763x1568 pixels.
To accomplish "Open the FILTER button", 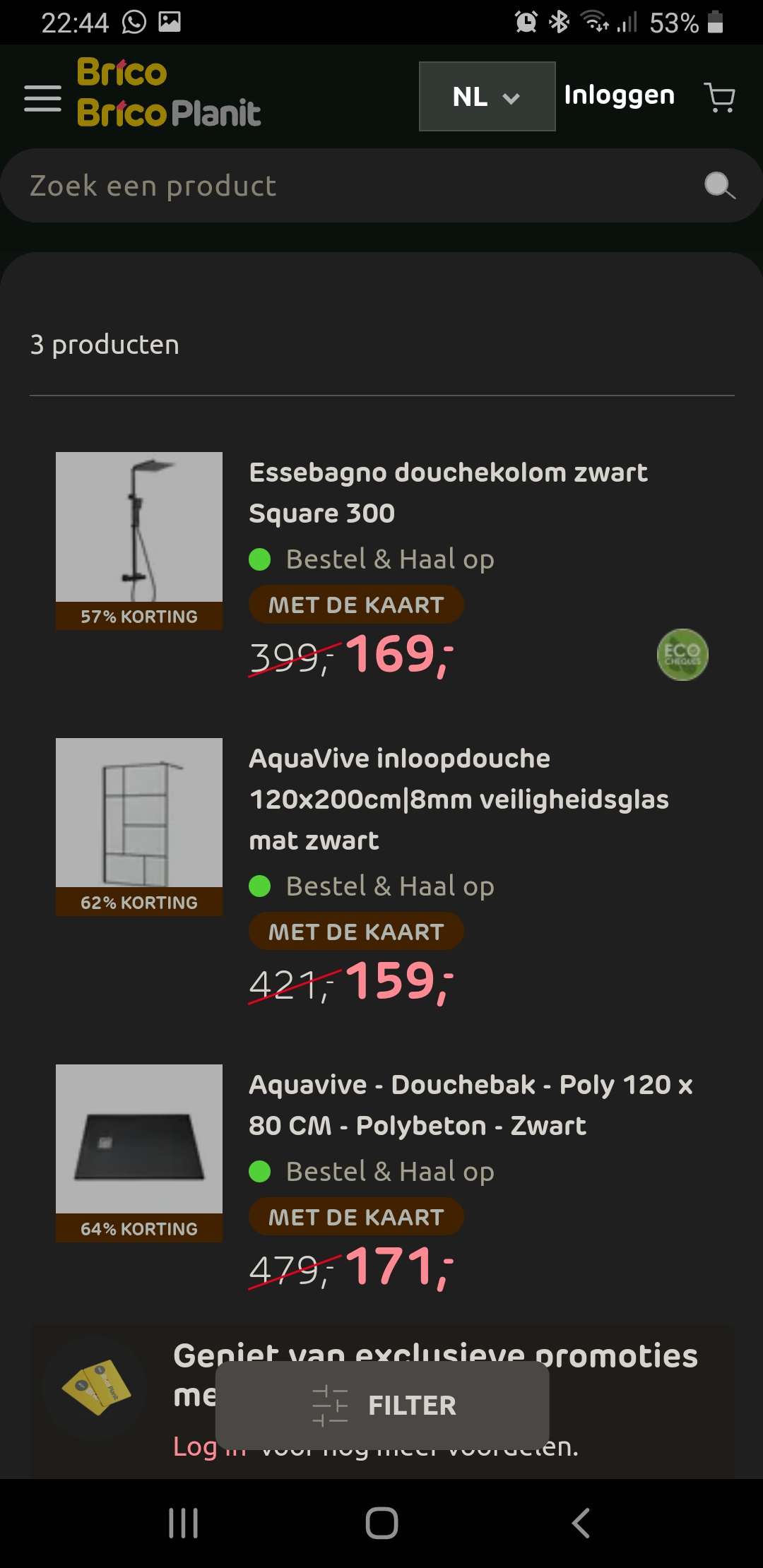I will 382,1405.
